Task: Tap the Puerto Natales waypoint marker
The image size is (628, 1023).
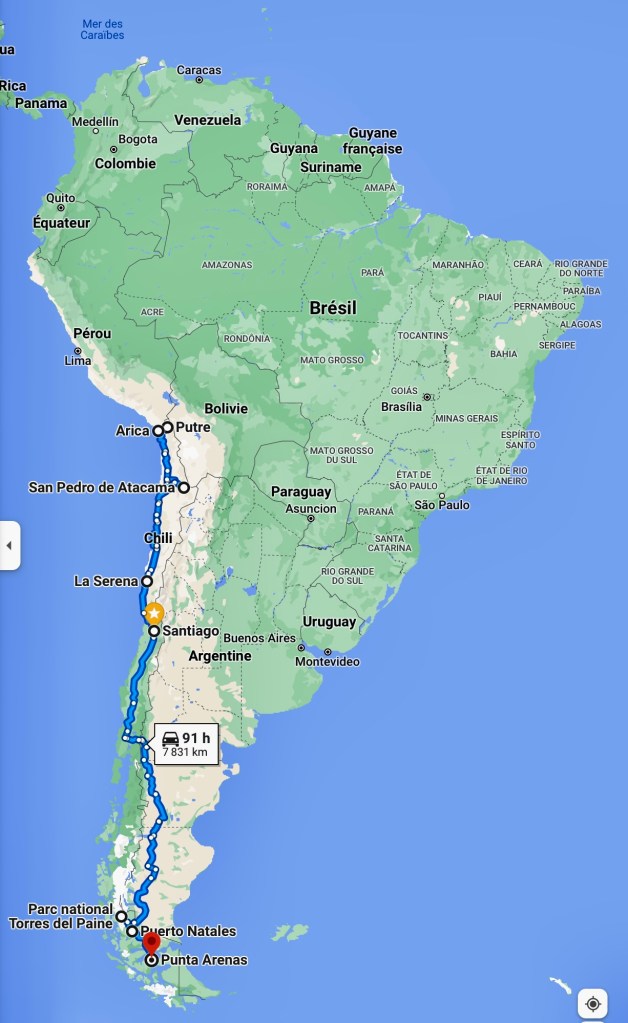Action: point(132,931)
